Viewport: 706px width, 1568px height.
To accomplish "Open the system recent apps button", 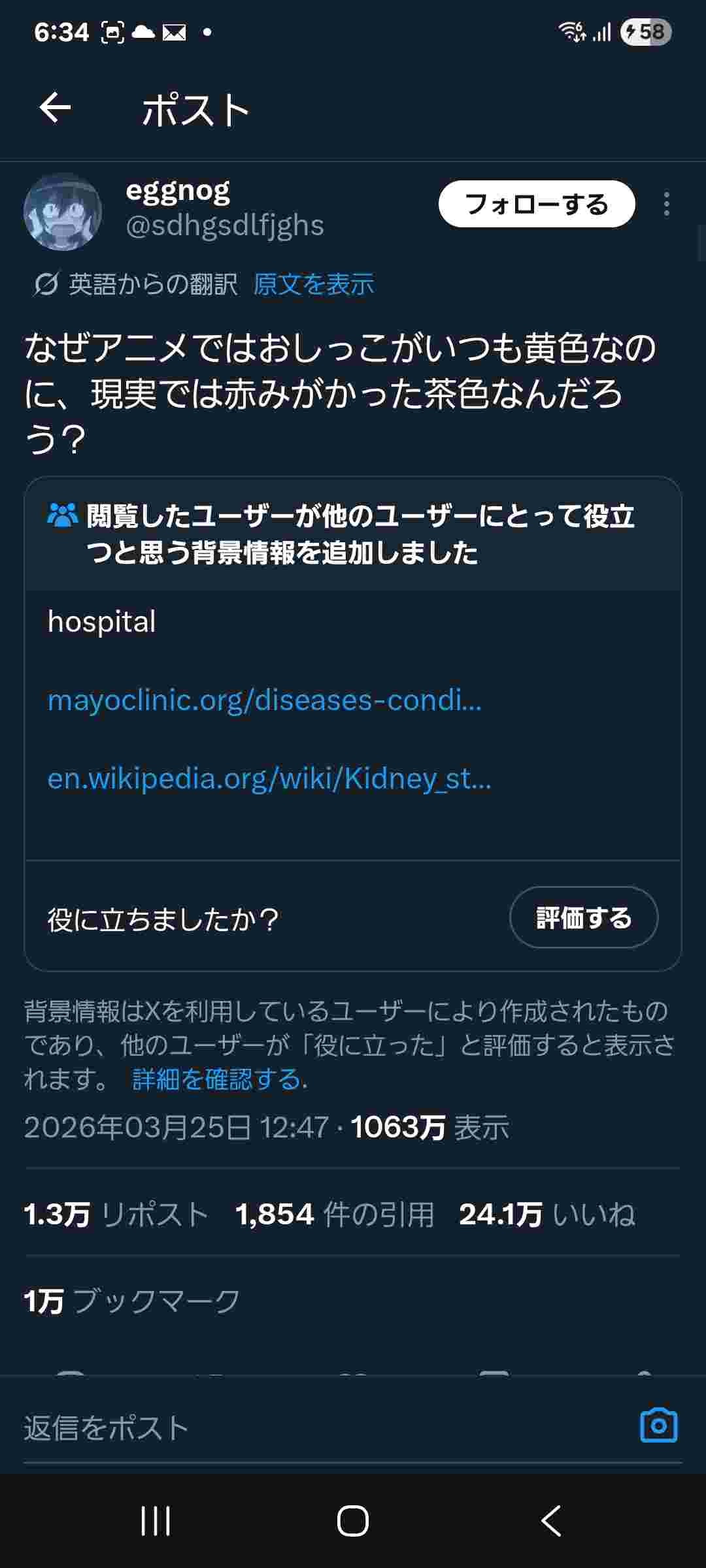I will click(x=156, y=1520).
